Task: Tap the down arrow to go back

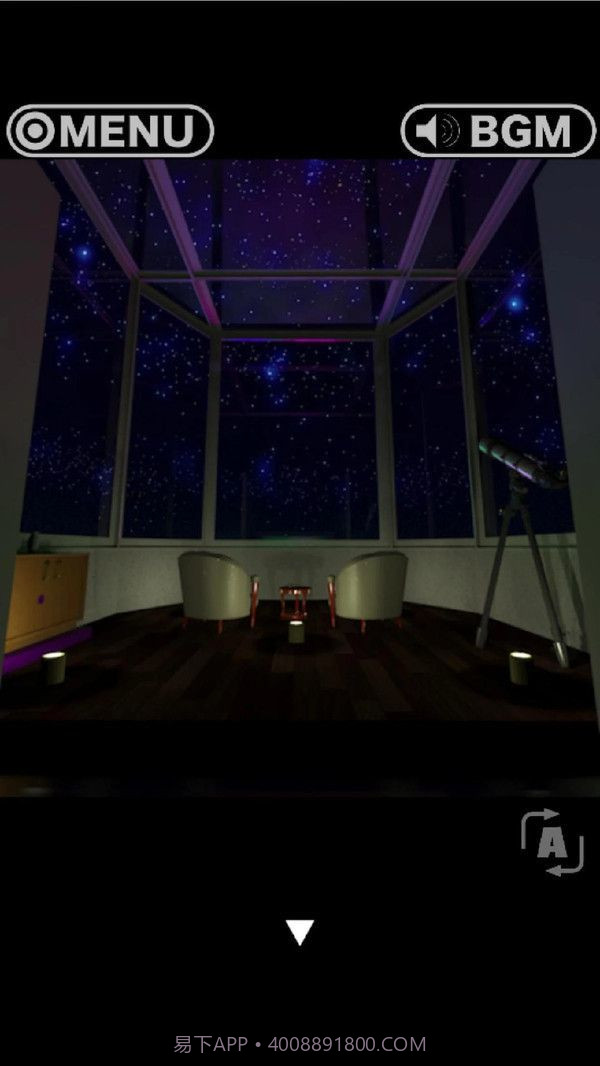Action: pos(299,932)
